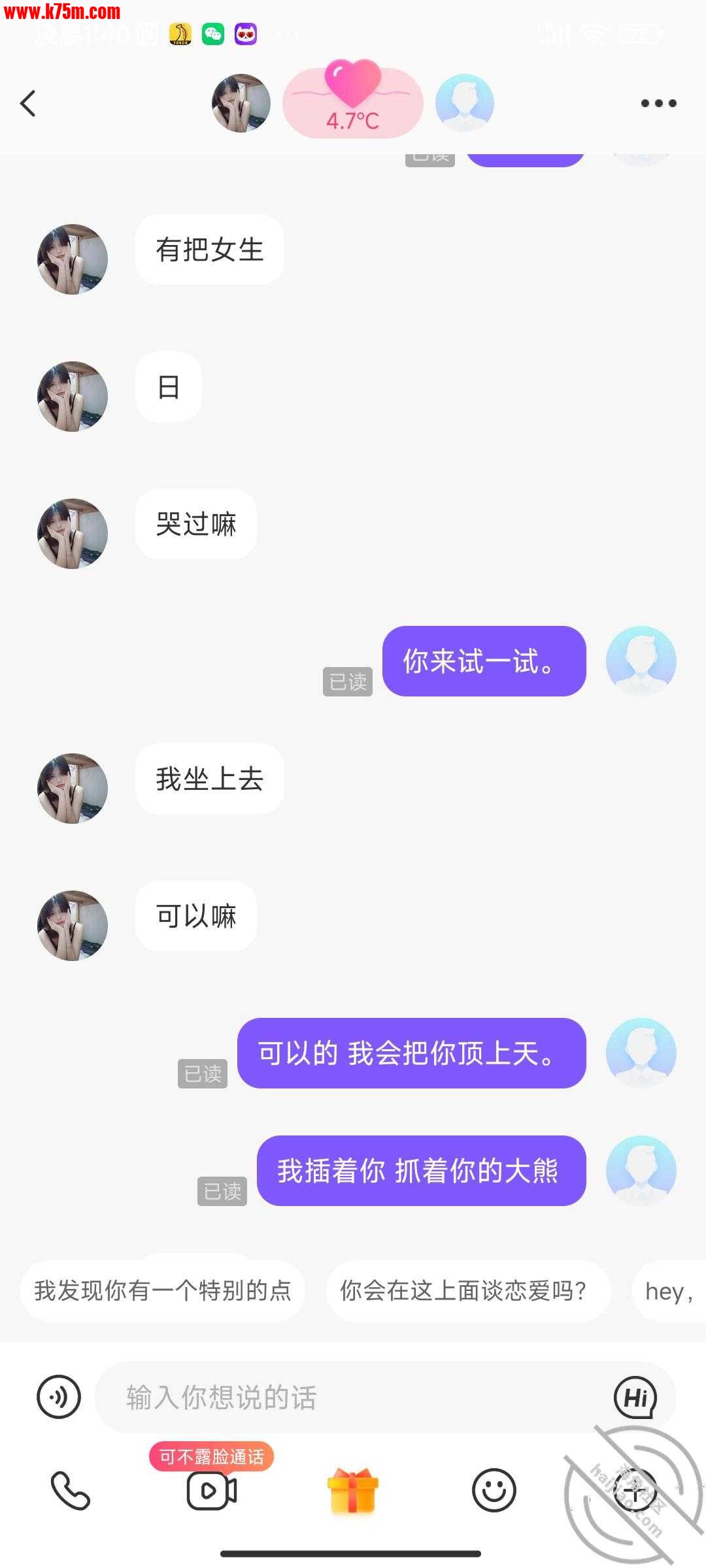Send suggestion '你会在这上面谈恋爱吗?'

(x=463, y=1291)
